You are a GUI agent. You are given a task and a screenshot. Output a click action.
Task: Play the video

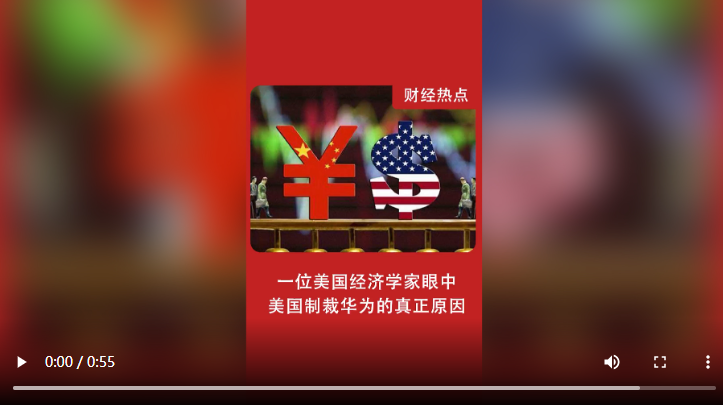pos(21,362)
